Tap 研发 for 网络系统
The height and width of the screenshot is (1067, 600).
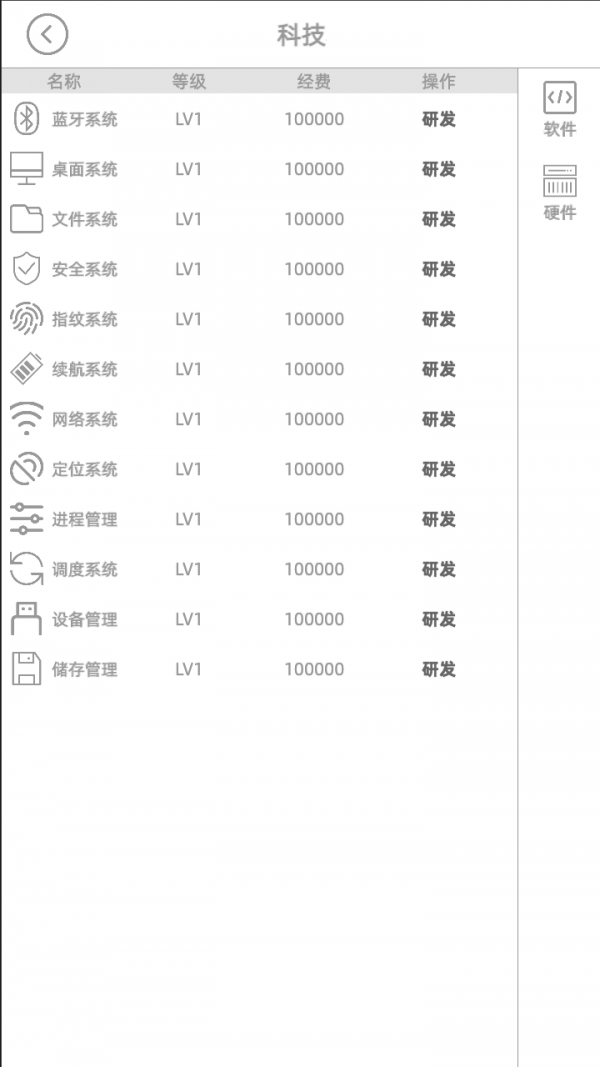[x=439, y=419]
